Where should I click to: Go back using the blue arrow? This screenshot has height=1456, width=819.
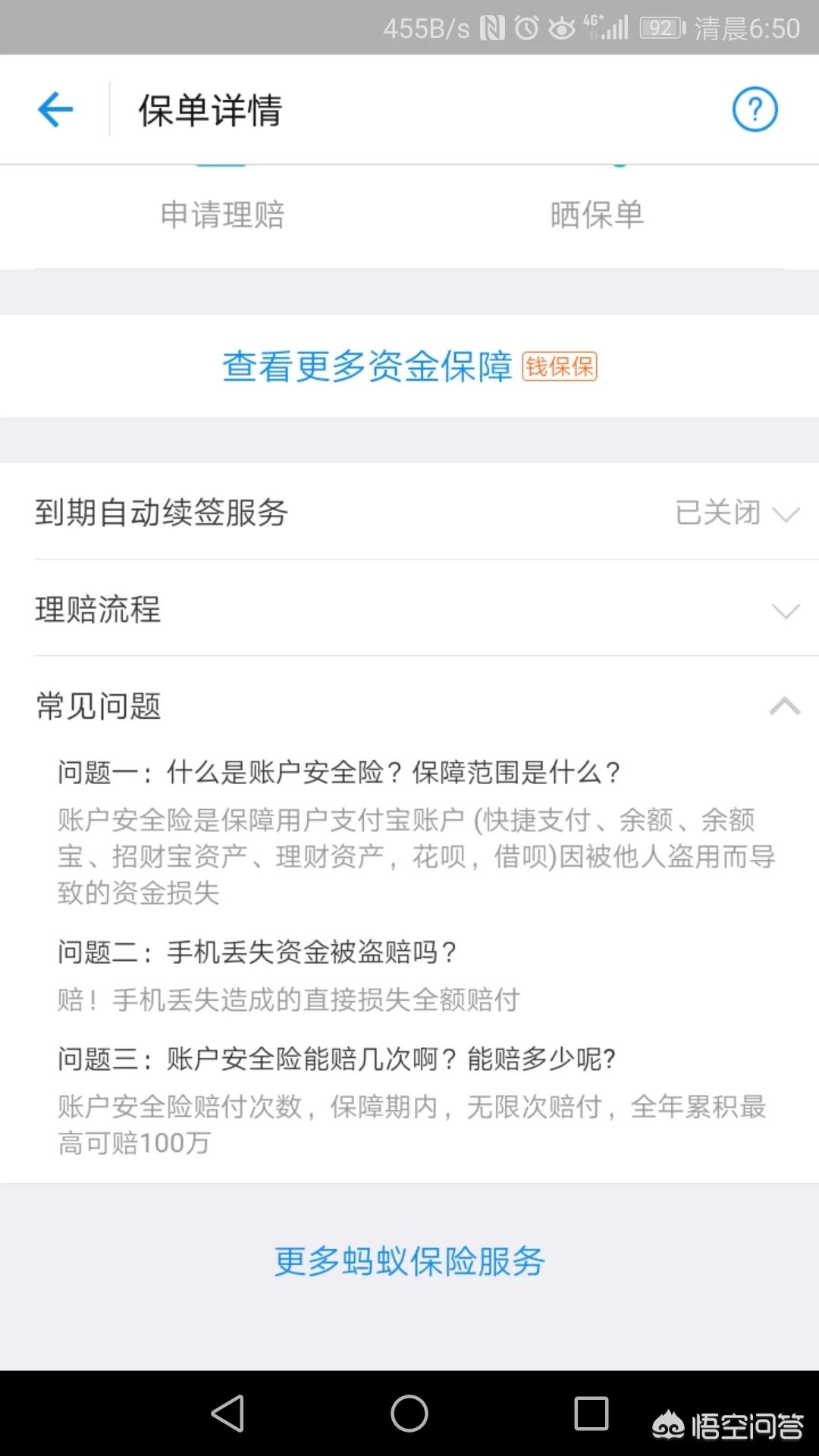pos(55,110)
